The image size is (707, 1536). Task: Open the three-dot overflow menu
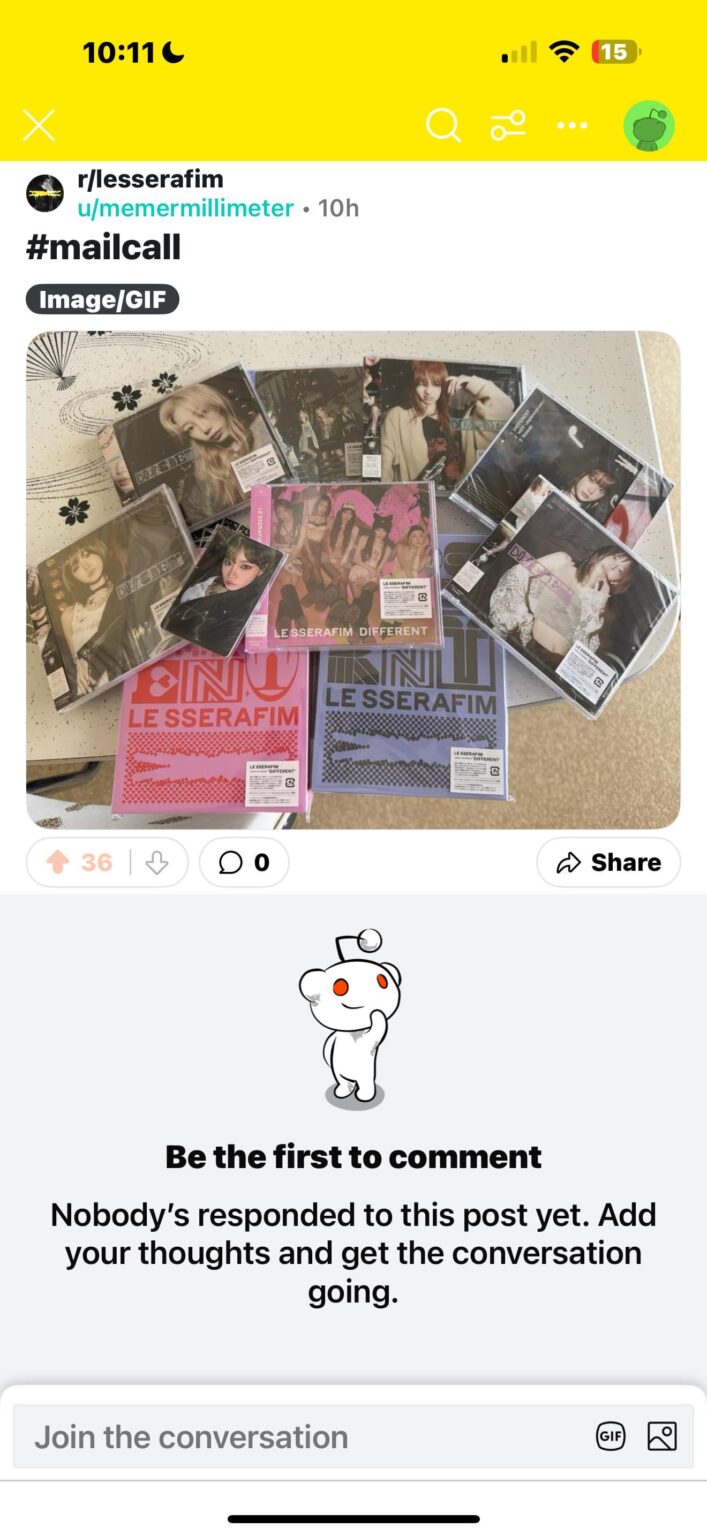coord(572,126)
